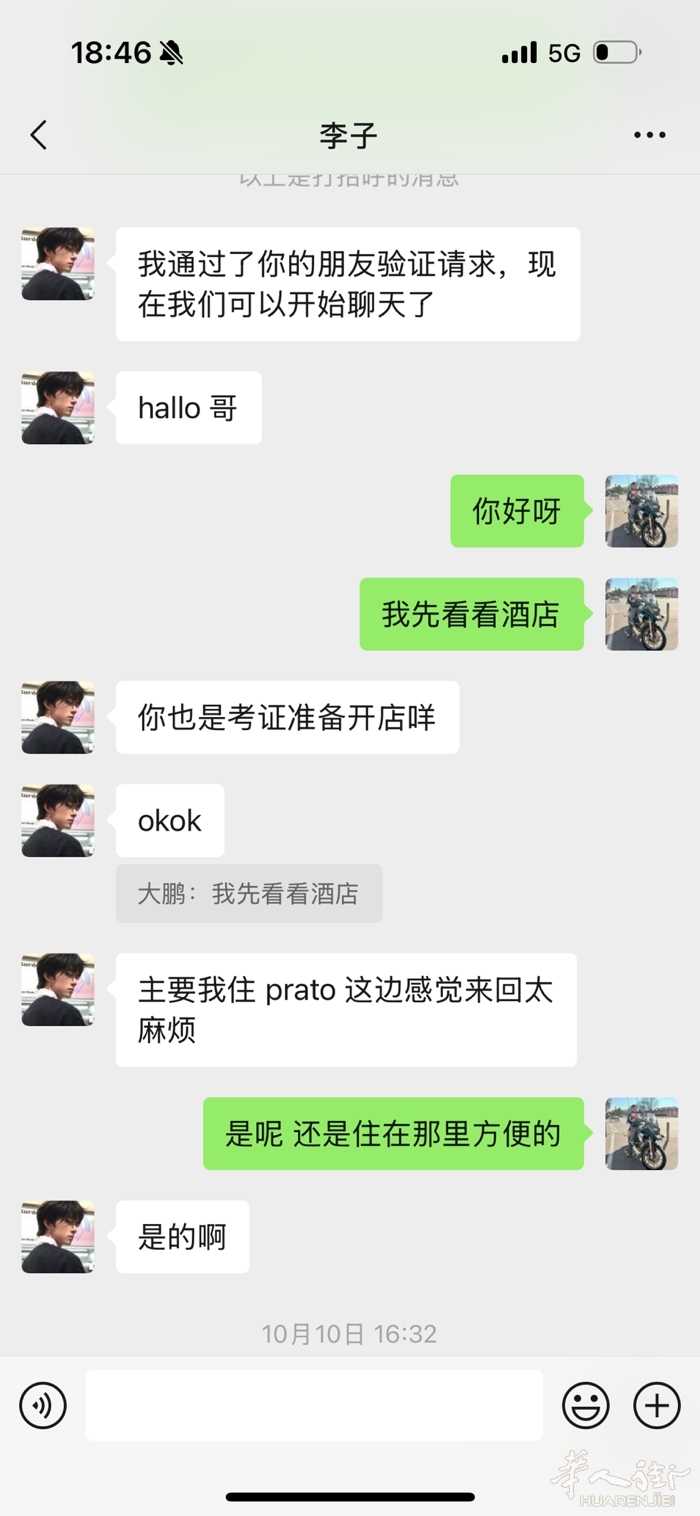The height and width of the screenshot is (1516, 700).
Task: Open the chat info overflow menu
Action: click(x=649, y=135)
